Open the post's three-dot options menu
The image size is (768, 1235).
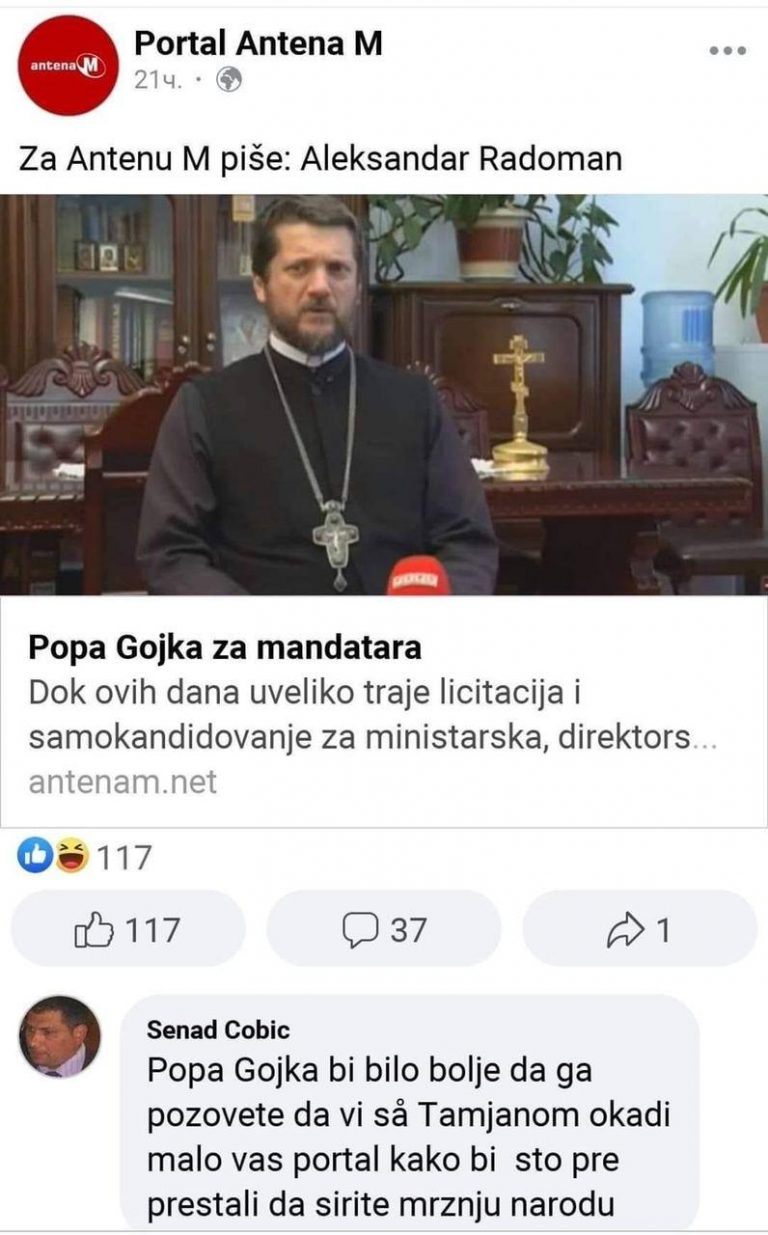727,51
